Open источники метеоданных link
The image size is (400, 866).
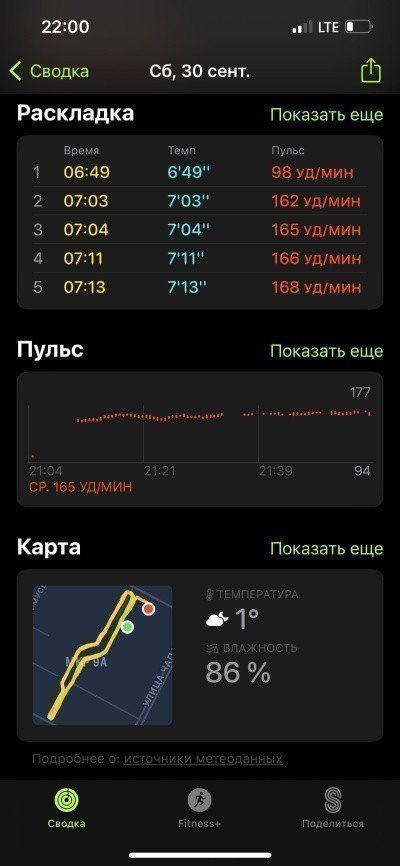pos(203,759)
